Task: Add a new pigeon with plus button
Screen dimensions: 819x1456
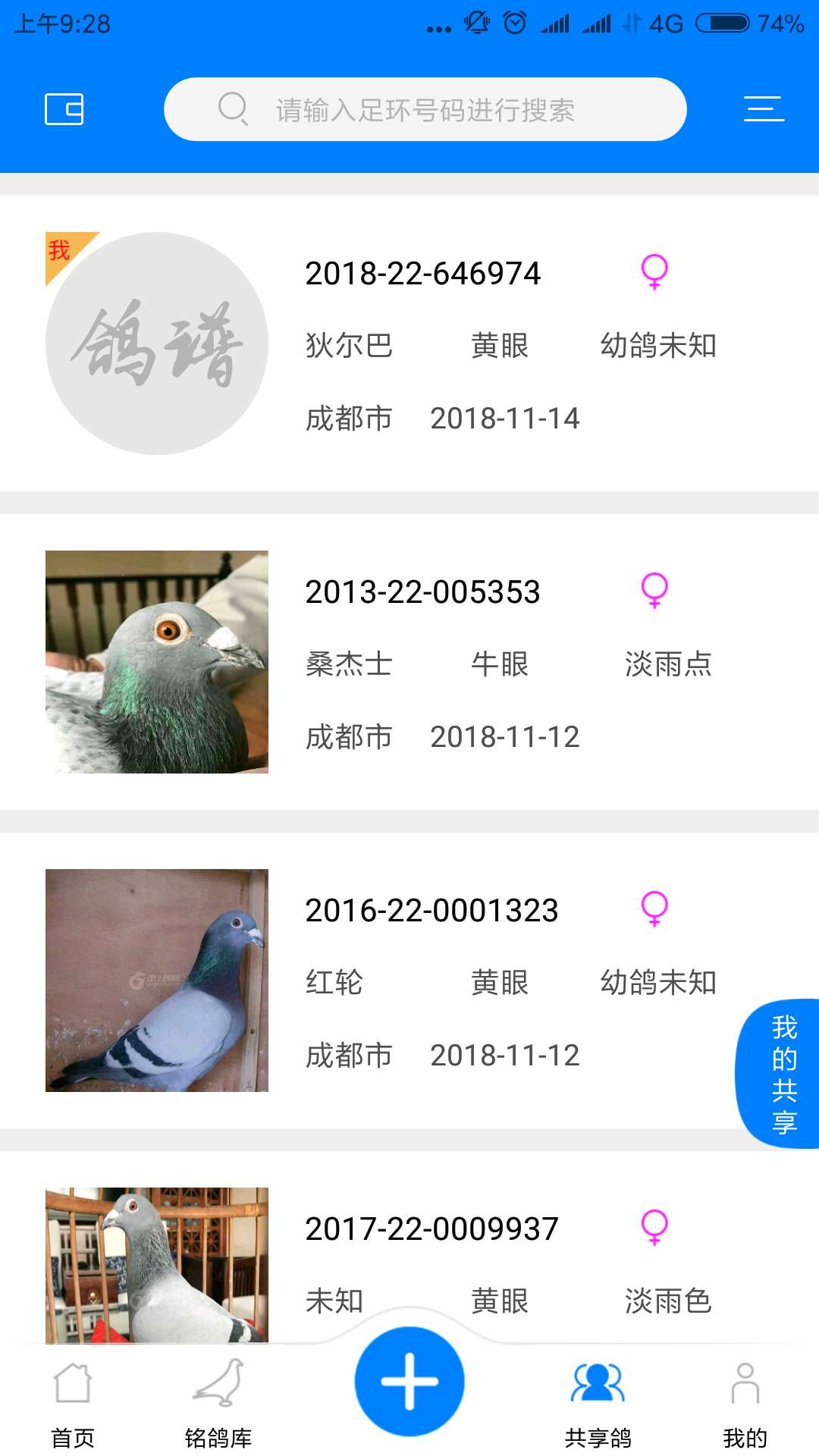Action: tap(409, 1382)
